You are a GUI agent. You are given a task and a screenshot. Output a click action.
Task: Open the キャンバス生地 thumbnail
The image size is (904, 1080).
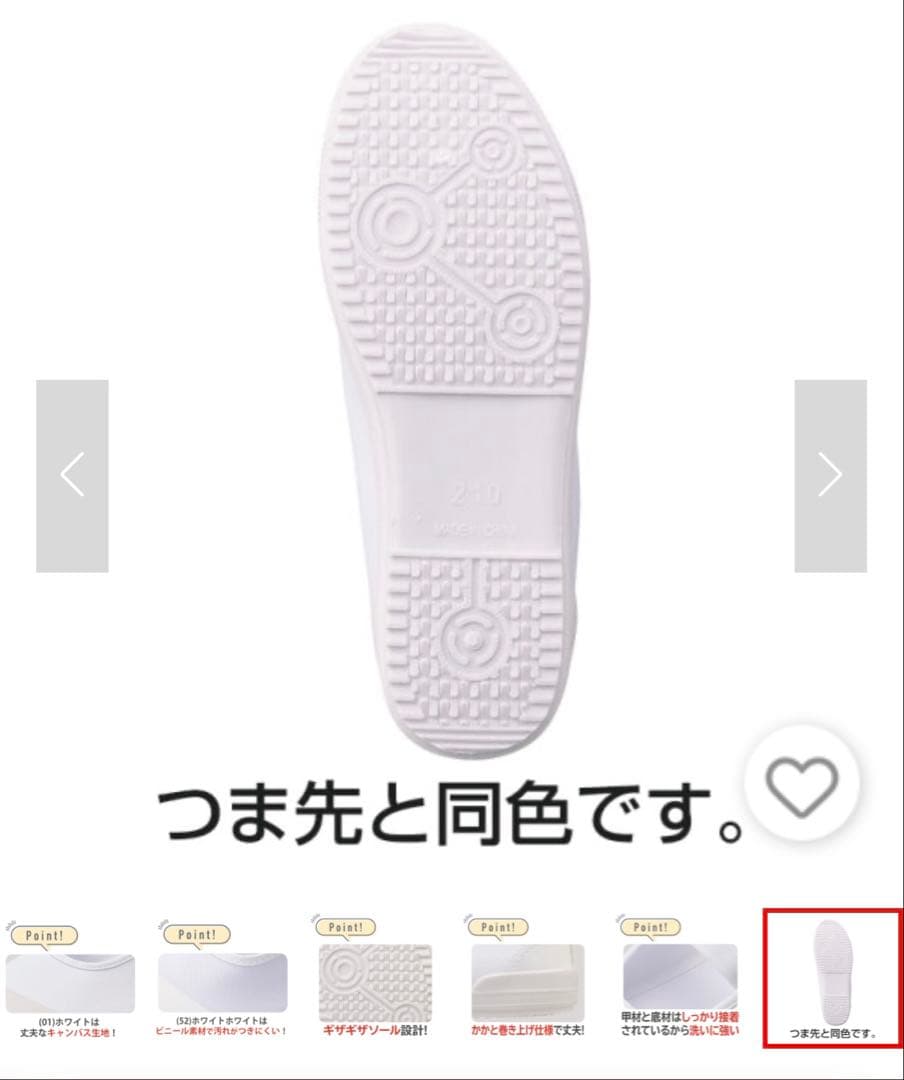click(x=69, y=977)
